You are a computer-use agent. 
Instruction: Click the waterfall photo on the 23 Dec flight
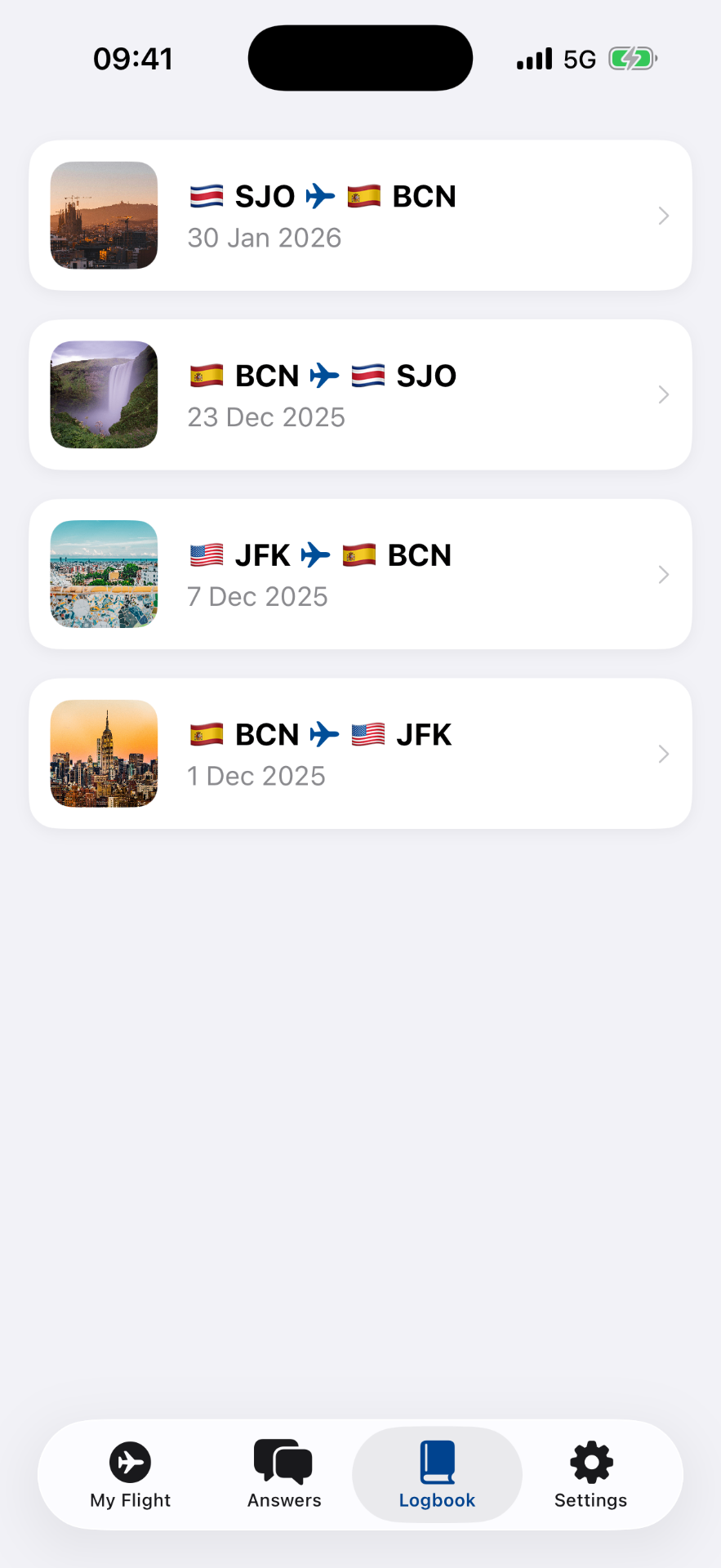coord(104,394)
